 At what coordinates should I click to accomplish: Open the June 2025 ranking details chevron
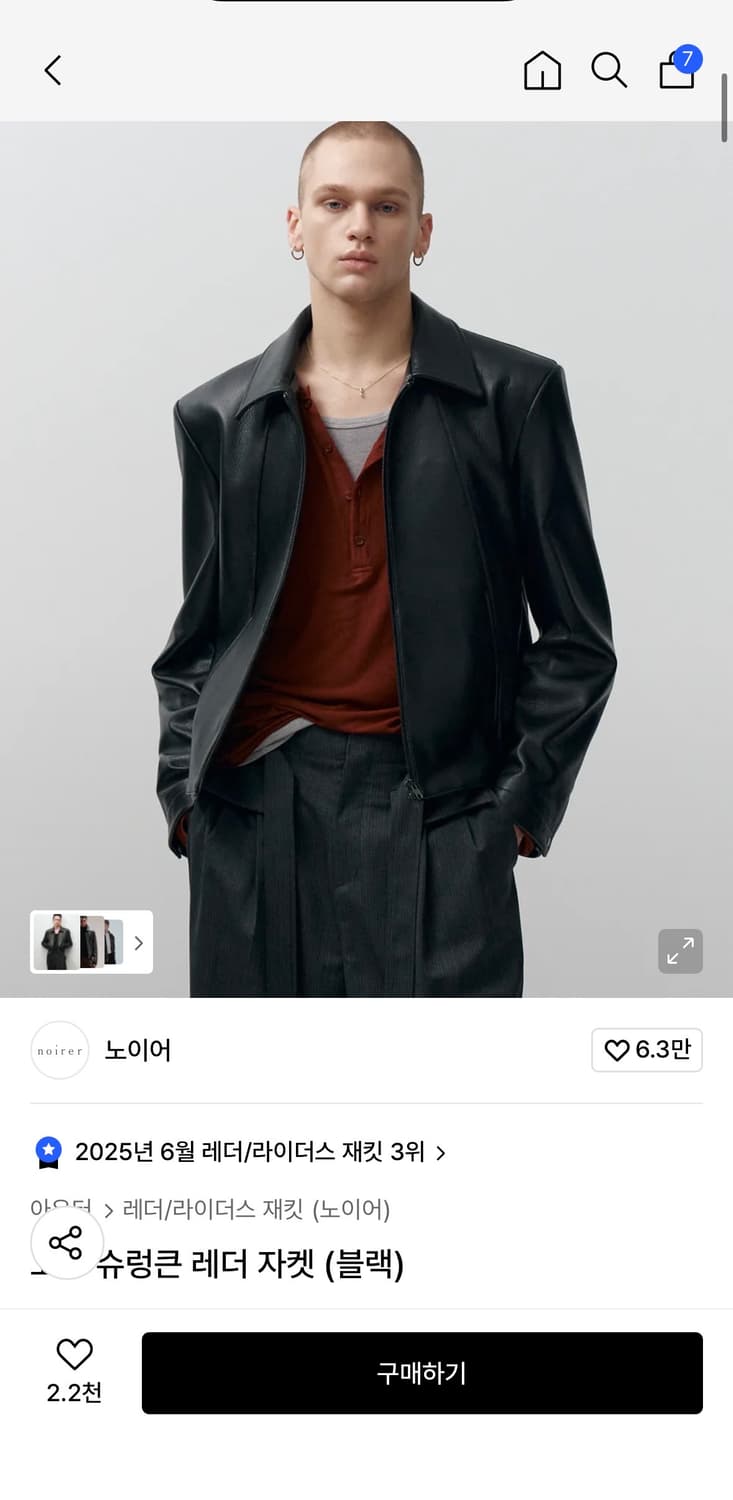tap(440, 1152)
